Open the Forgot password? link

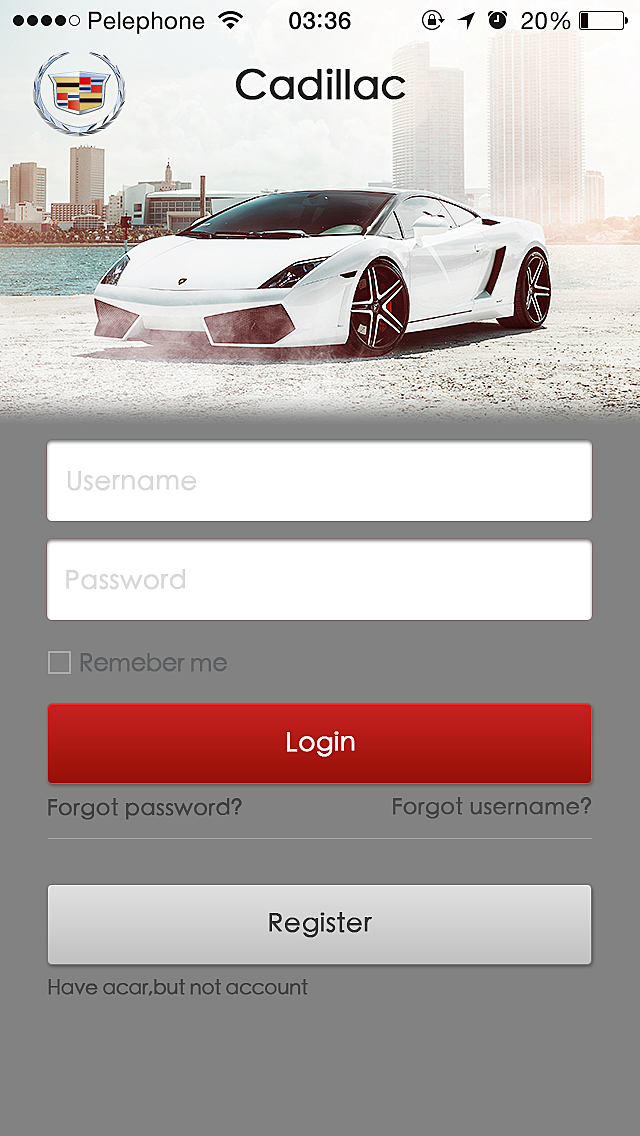tap(145, 807)
